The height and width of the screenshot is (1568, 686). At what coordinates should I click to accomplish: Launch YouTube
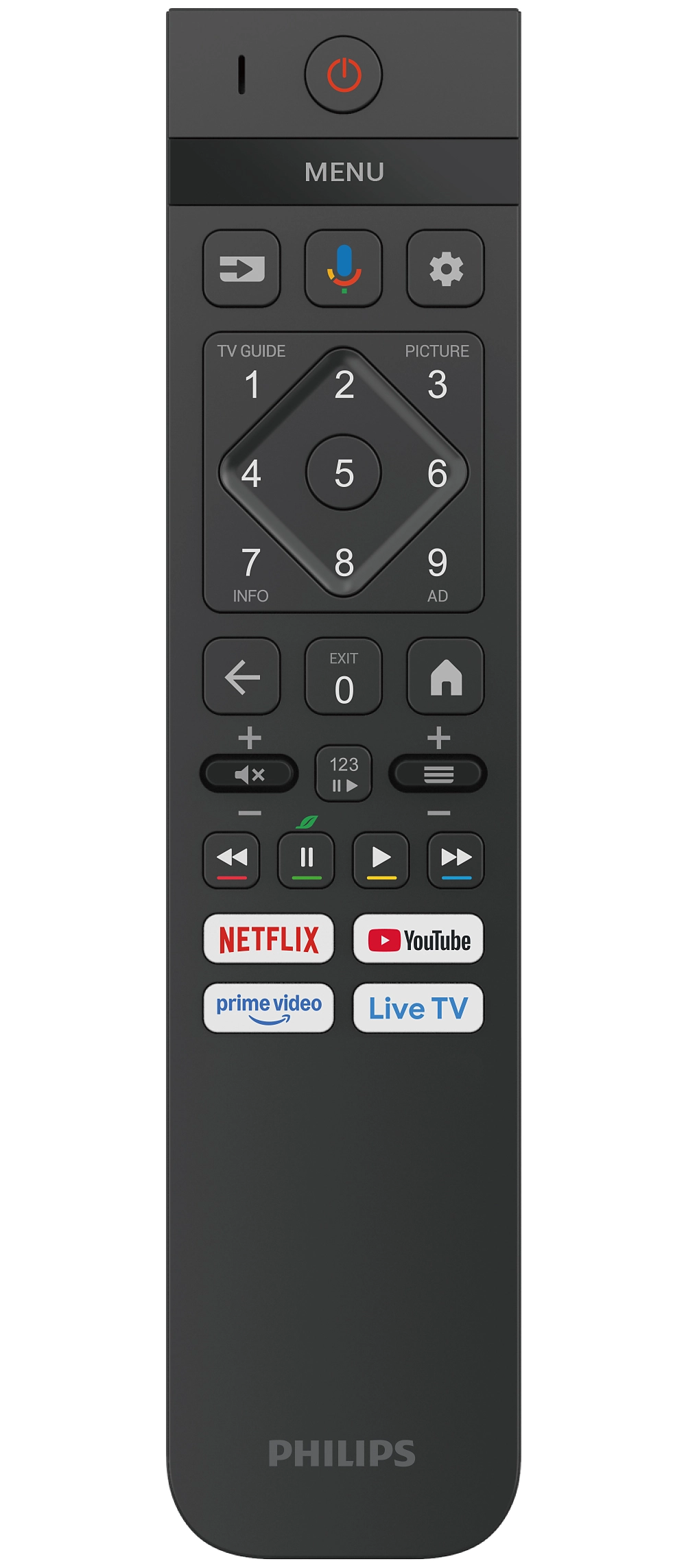point(418,939)
